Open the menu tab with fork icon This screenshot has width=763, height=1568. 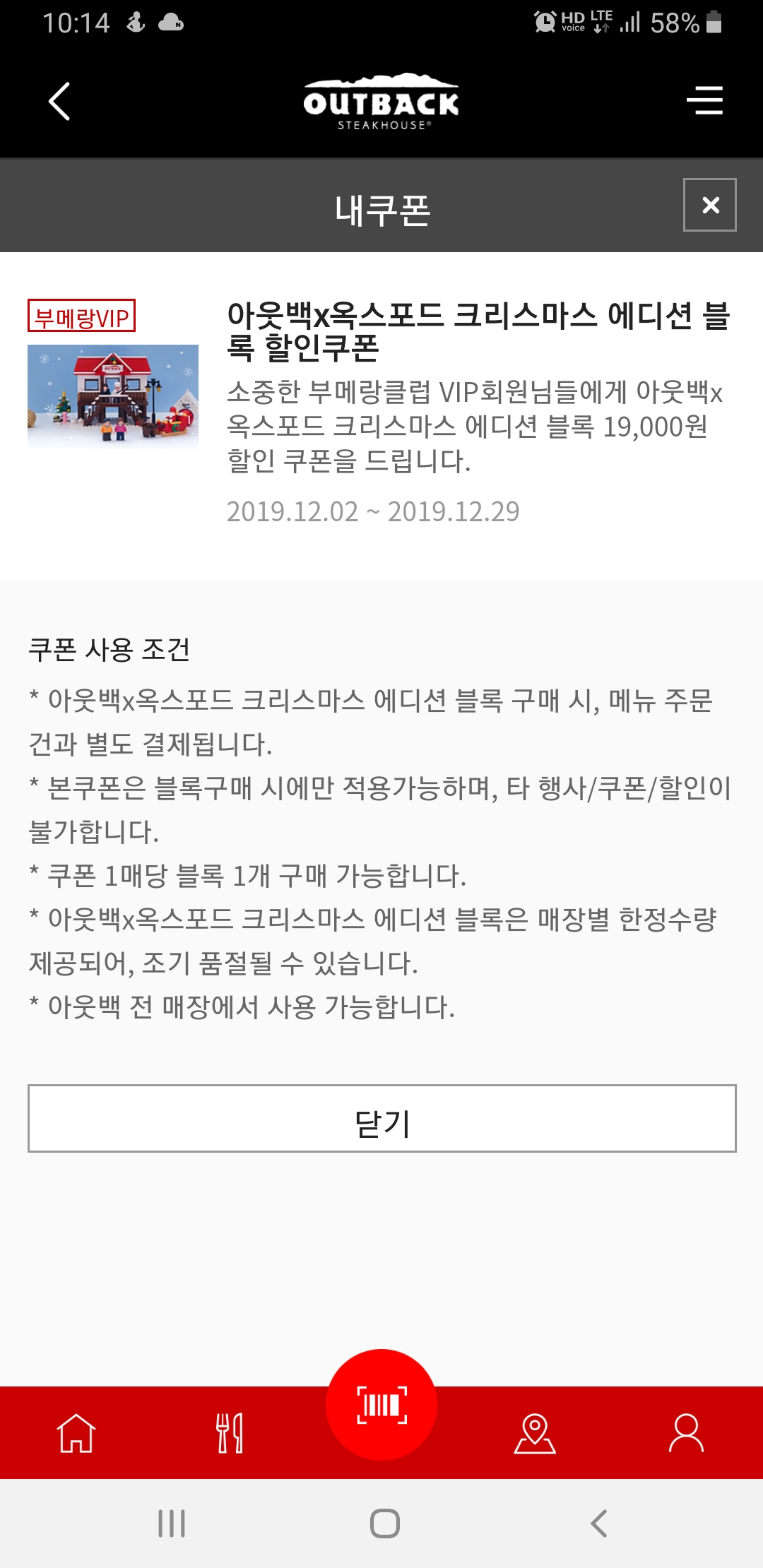point(230,1433)
